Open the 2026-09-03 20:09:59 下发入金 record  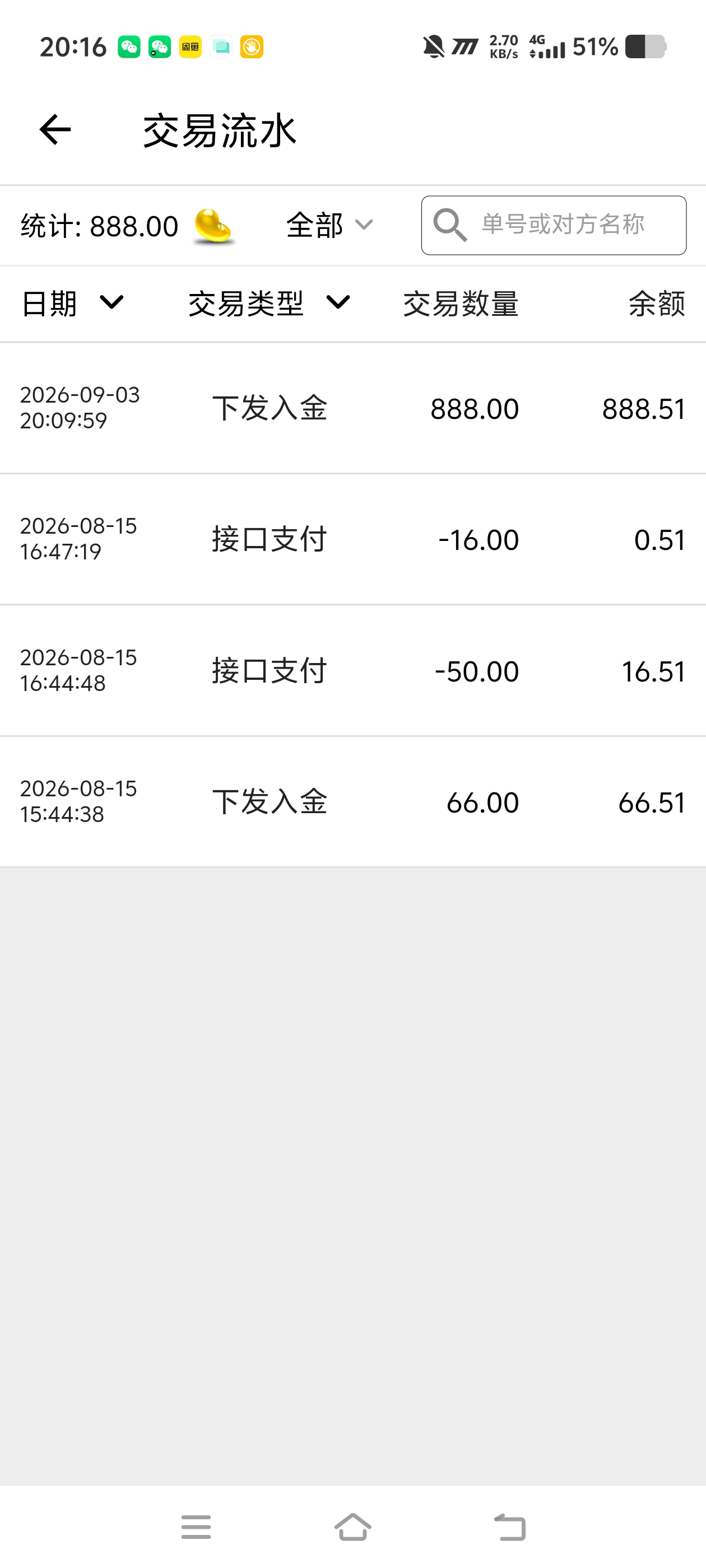coord(352,408)
